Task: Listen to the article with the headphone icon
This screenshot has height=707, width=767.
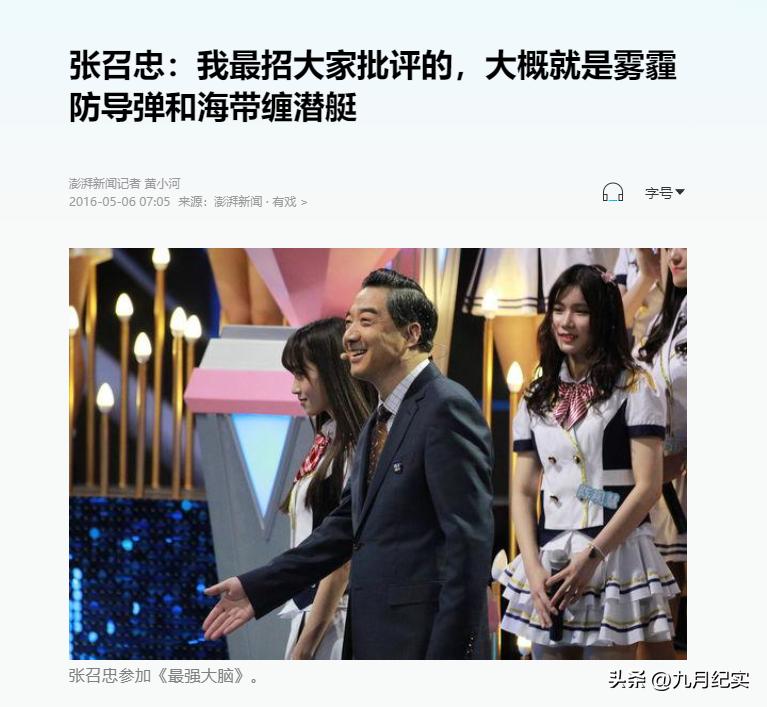Action: tap(613, 192)
